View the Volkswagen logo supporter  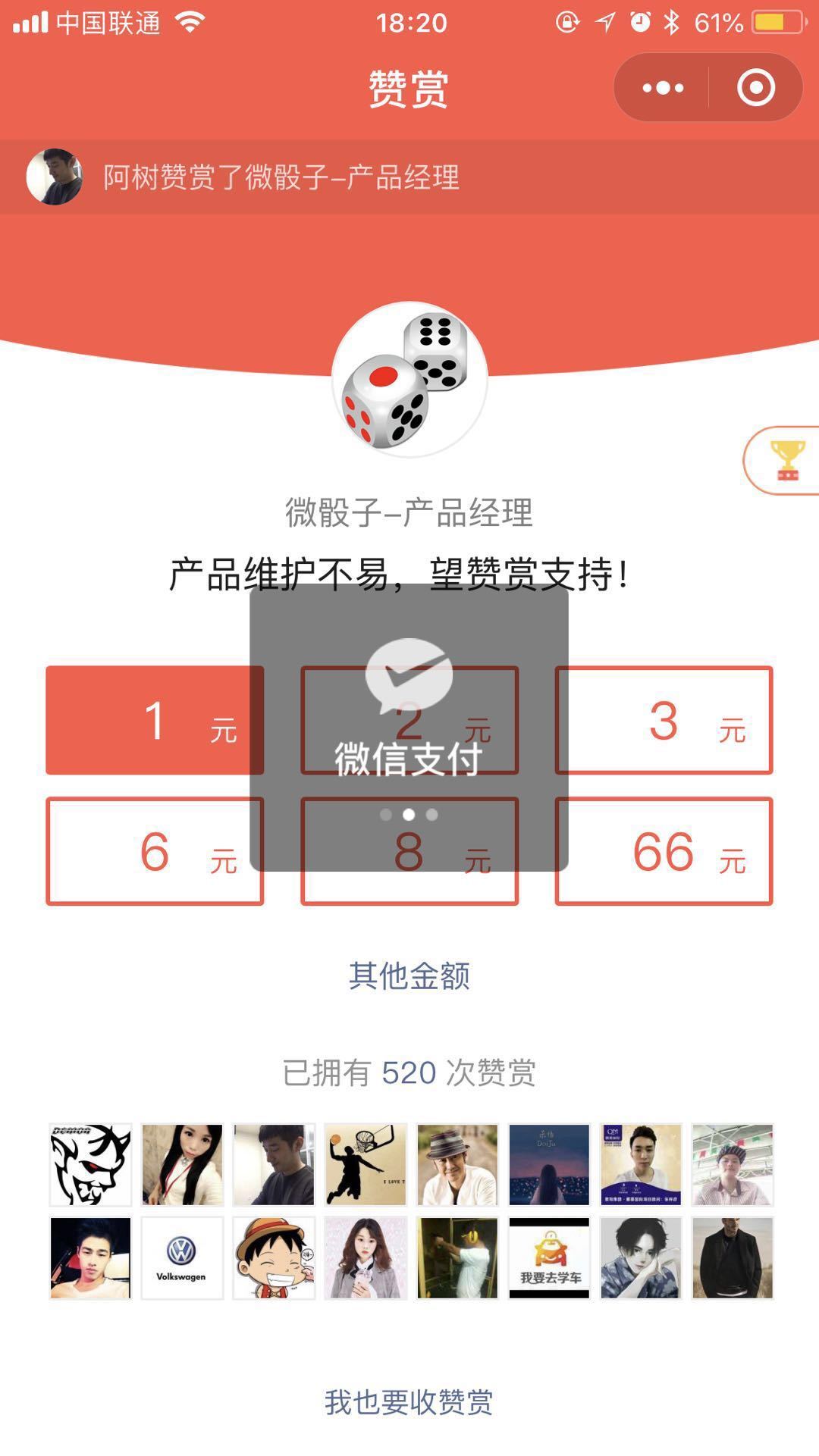click(182, 1258)
